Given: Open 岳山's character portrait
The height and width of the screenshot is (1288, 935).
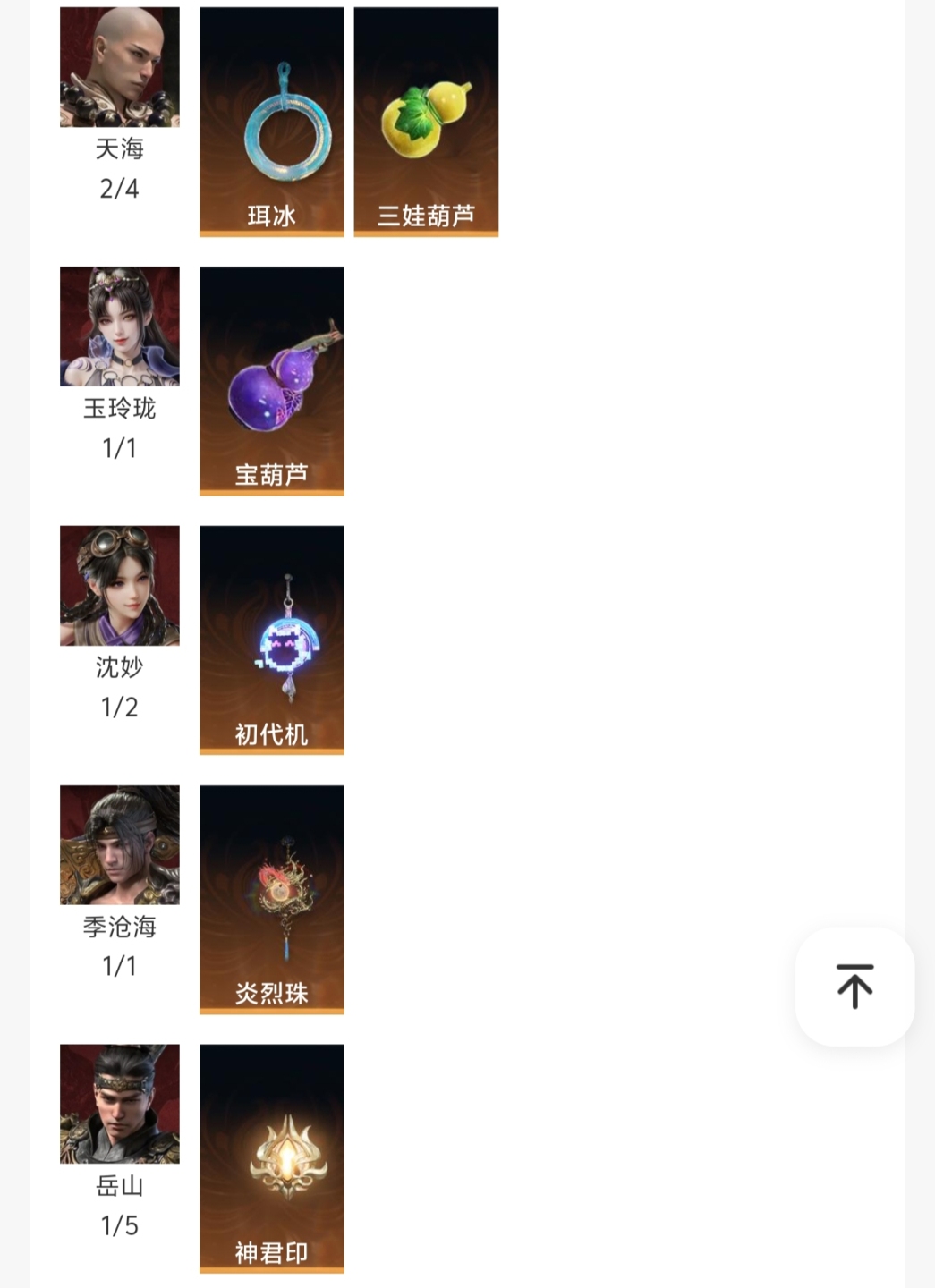Looking at the screenshot, I should pyautogui.click(x=120, y=1104).
